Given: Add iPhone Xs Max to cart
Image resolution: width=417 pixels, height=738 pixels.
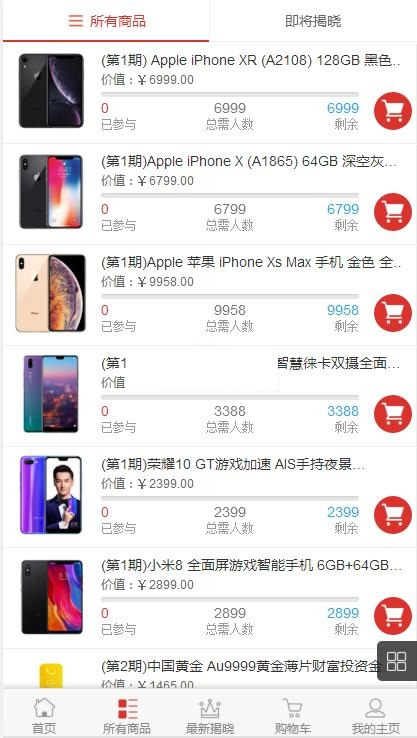Looking at the screenshot, I should coord(393,313).
